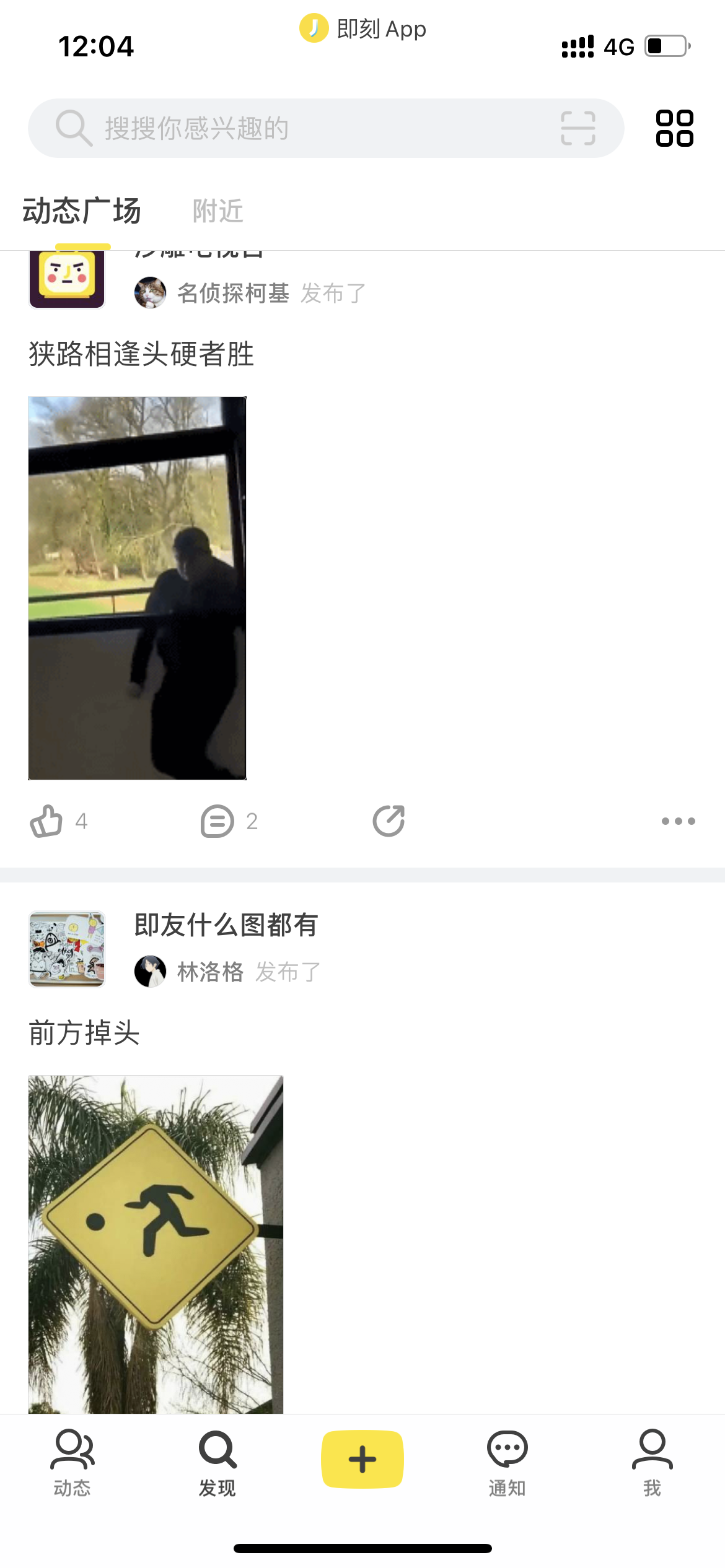
Task: Open the topic 即友什么图都有
Action: pyautogui.click(x=226, y=925)
